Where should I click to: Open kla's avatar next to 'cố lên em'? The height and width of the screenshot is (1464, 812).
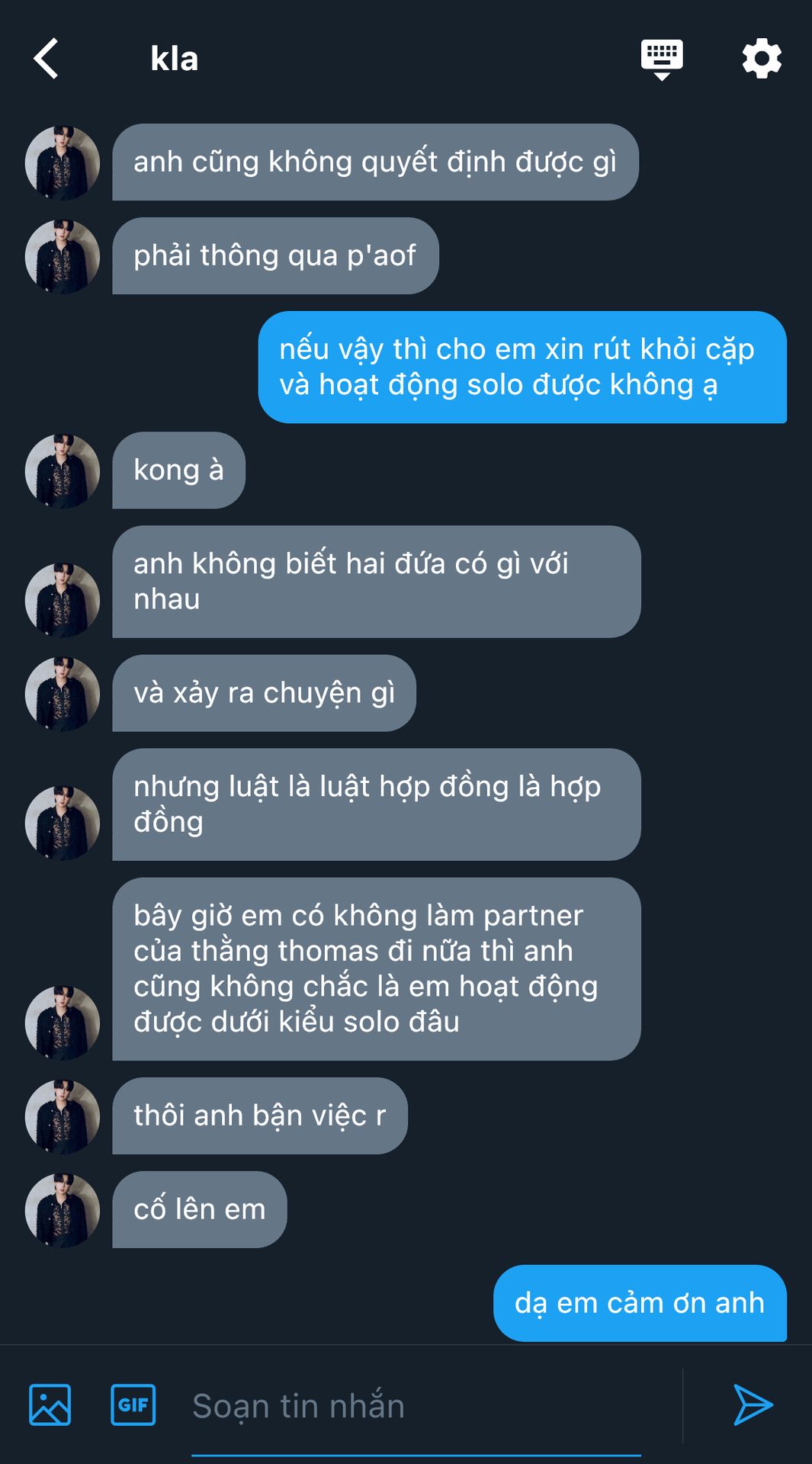(63, 1209)
